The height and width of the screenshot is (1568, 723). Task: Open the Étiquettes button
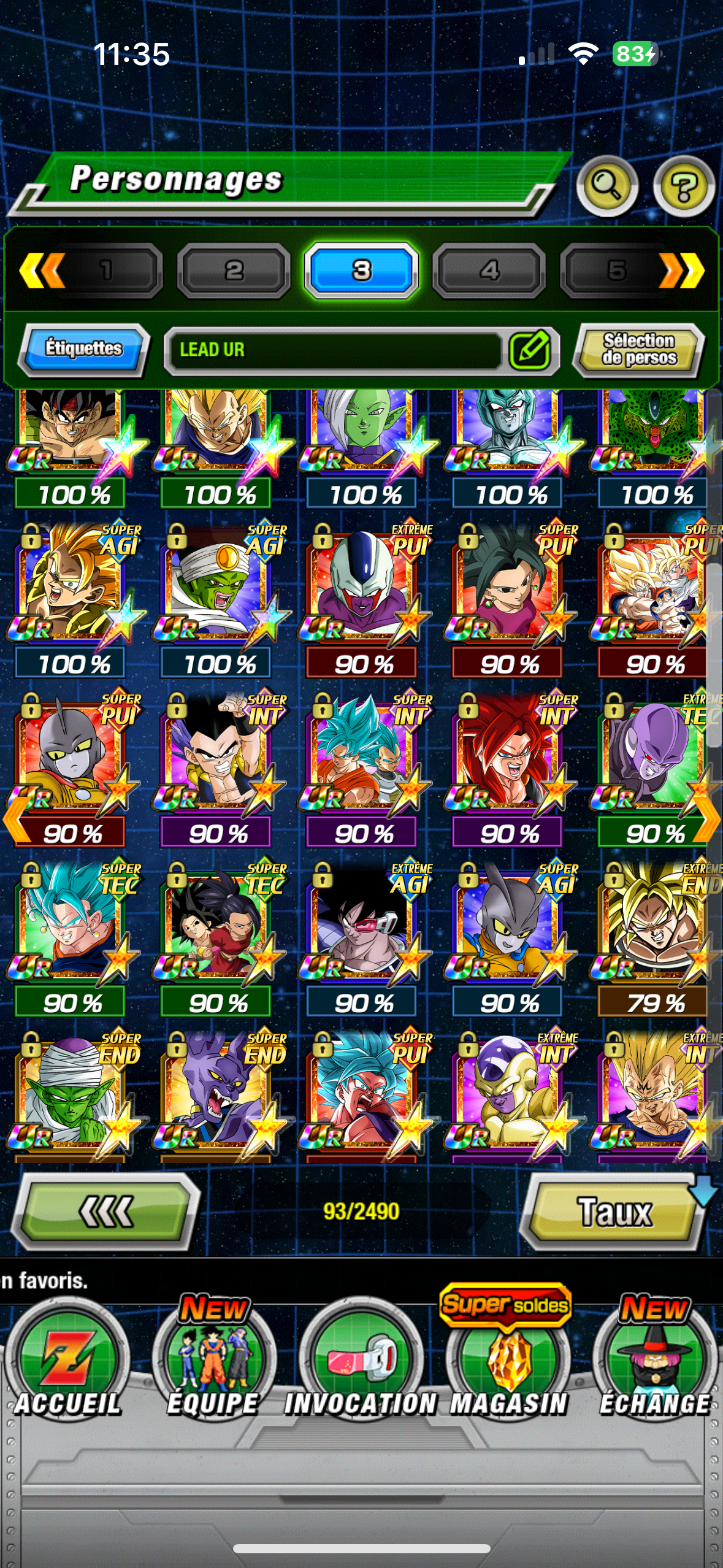84,349
